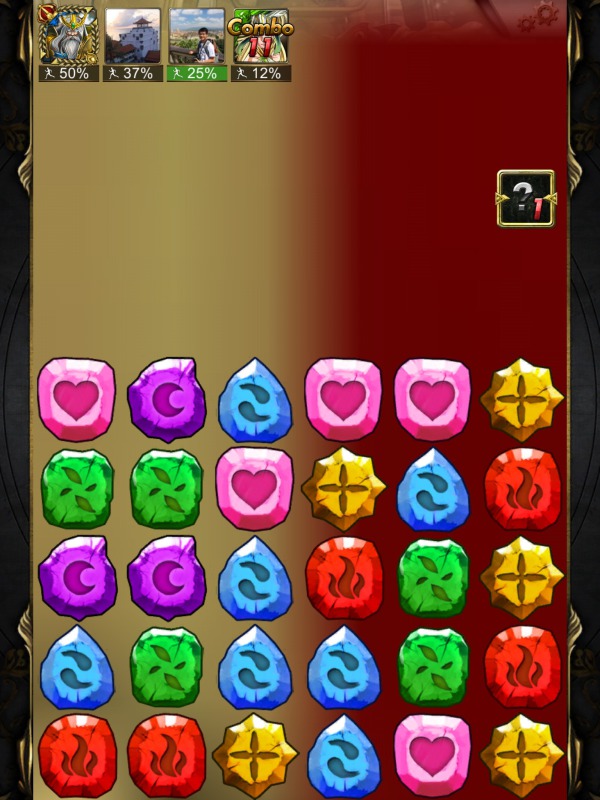Select the wizard hero portrait at 50%
This screenshot has height=800, width=600.
(x=68, y=37)
